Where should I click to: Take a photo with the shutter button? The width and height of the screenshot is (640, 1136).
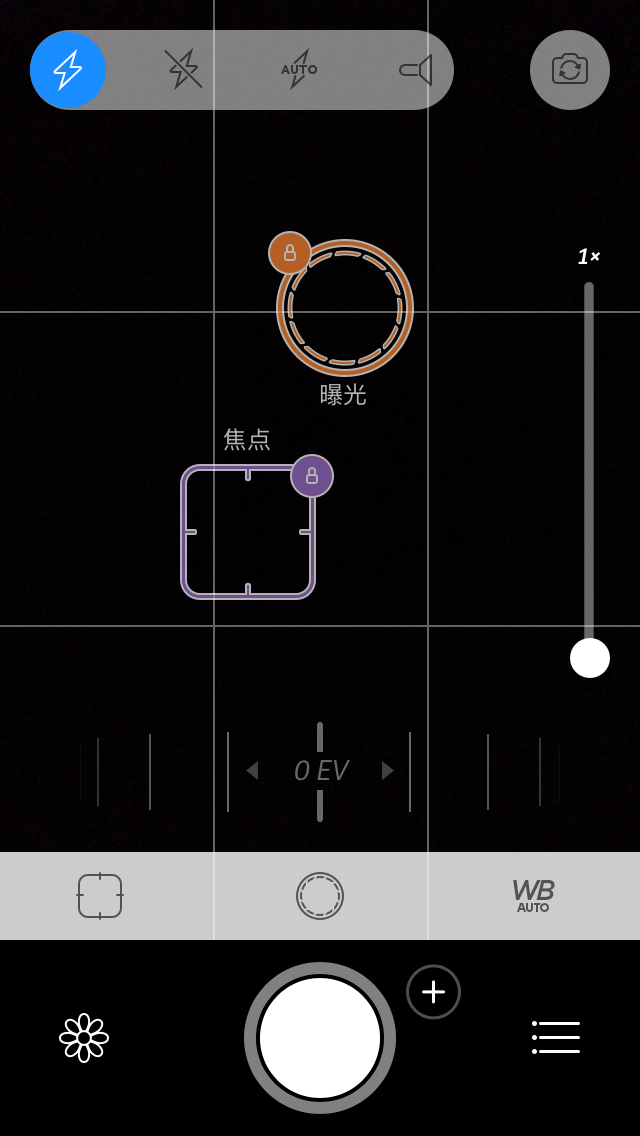click(x=320, y=1038)
